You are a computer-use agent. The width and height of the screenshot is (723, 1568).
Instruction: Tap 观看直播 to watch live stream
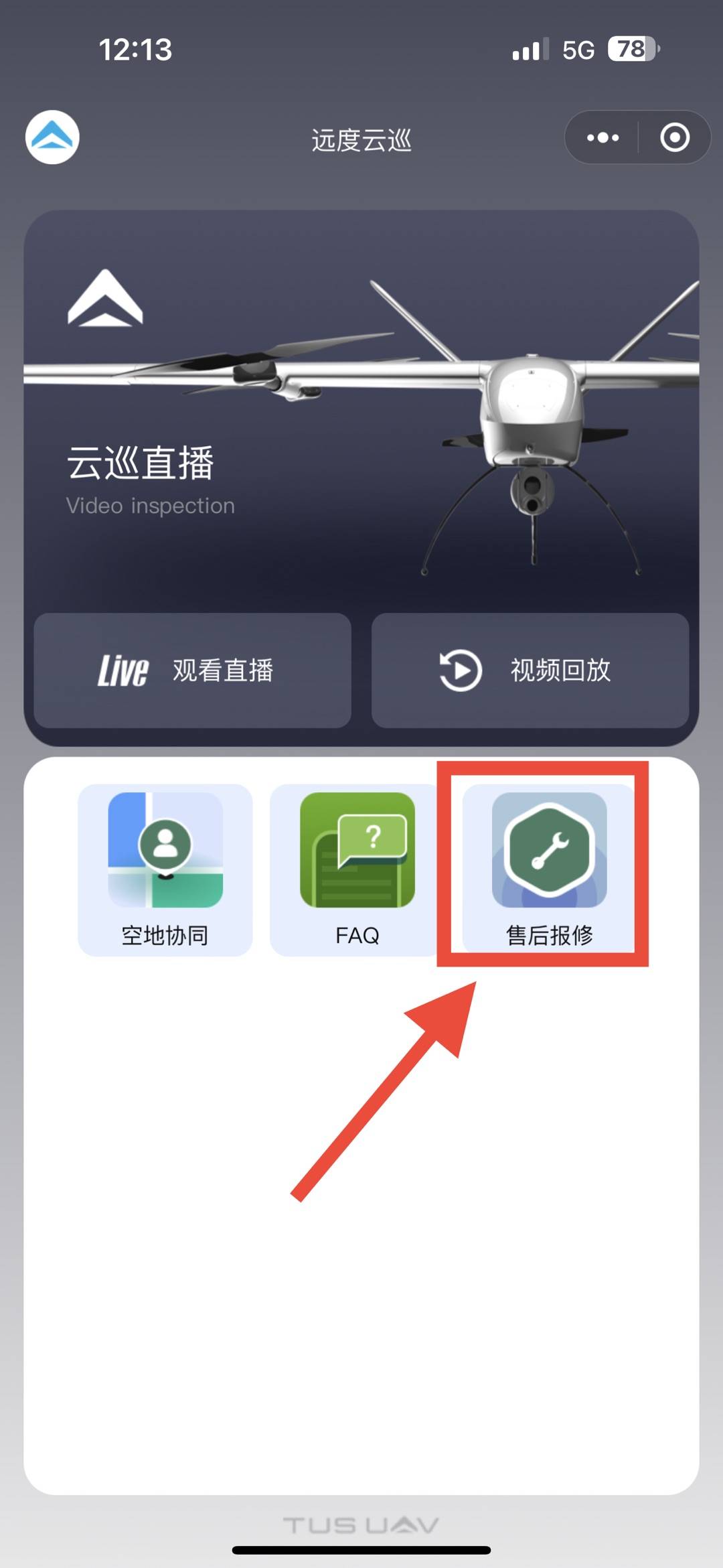[193, 670]
